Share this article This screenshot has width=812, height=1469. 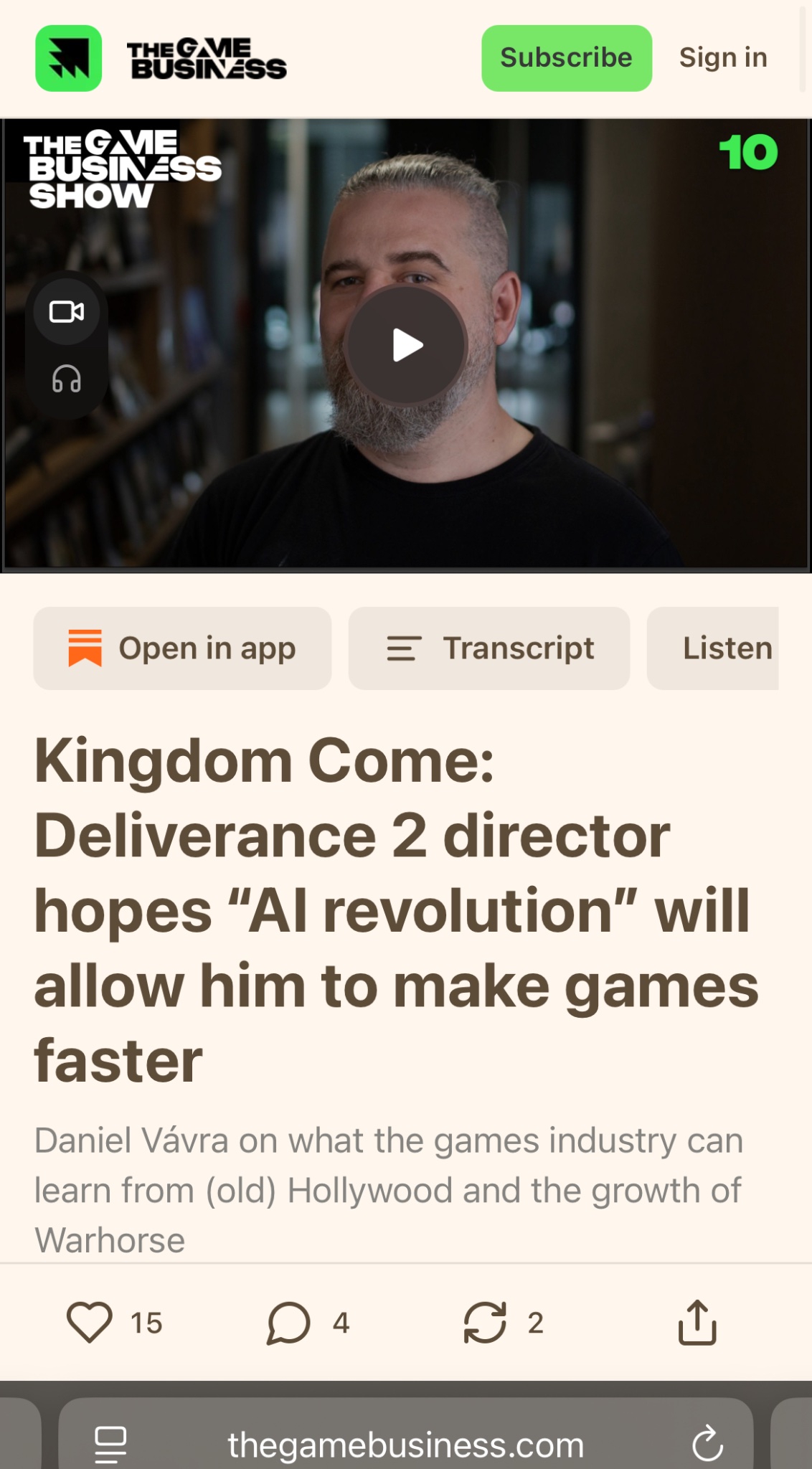(x=697, y=1322)
